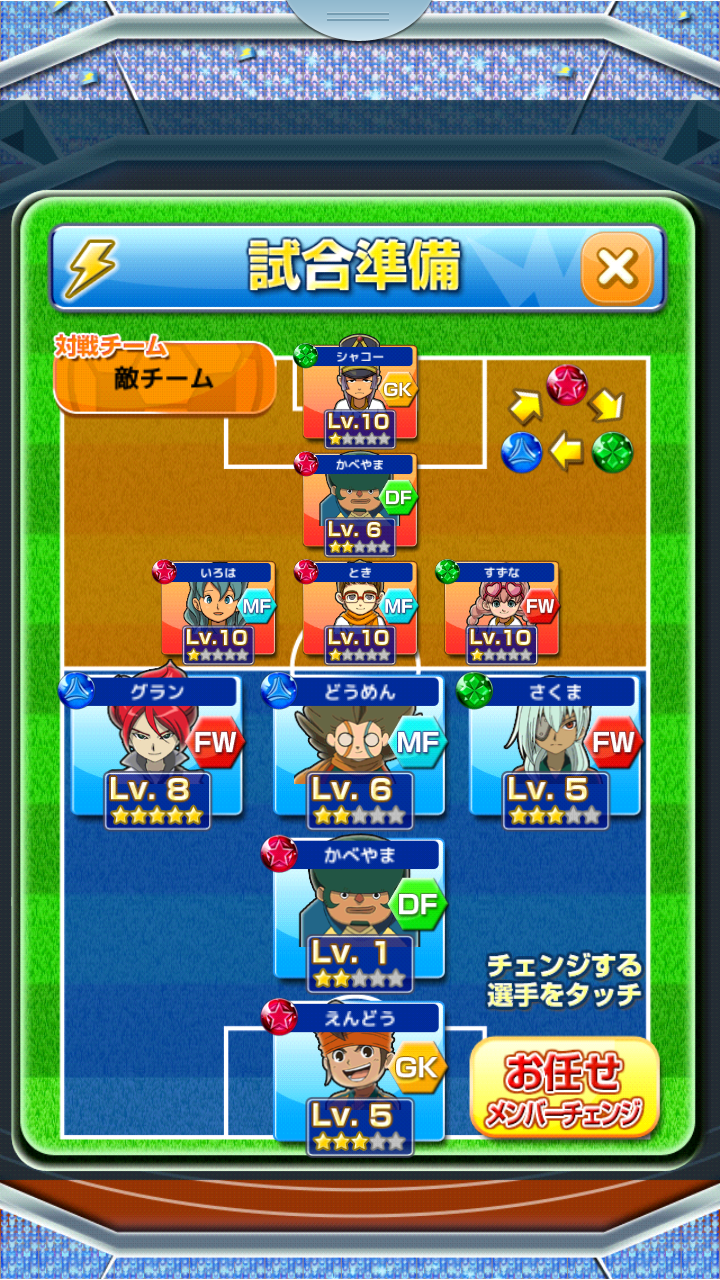Close the 試合準備 match preparation dialog

[616, 268]
